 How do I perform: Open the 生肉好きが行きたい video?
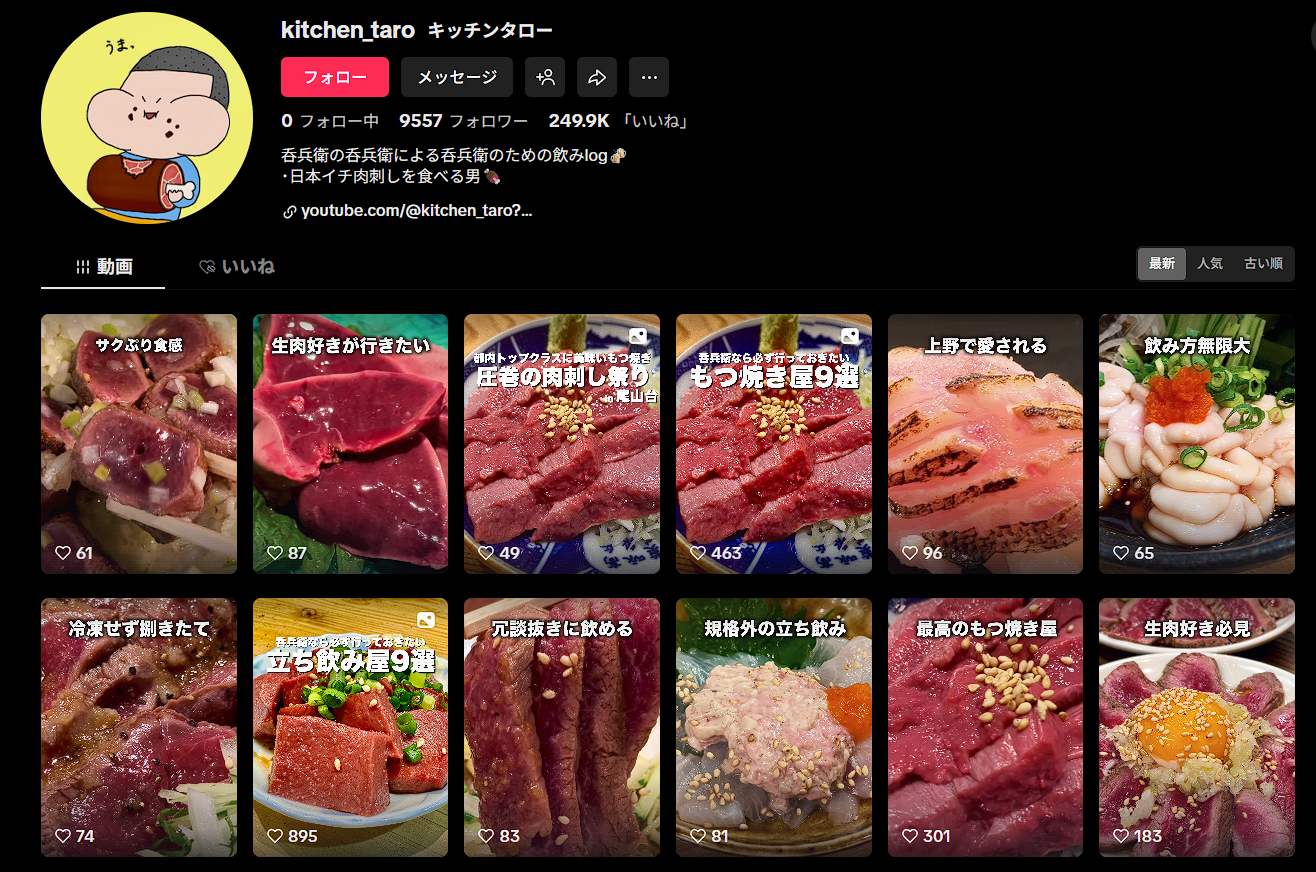[350, 444]
